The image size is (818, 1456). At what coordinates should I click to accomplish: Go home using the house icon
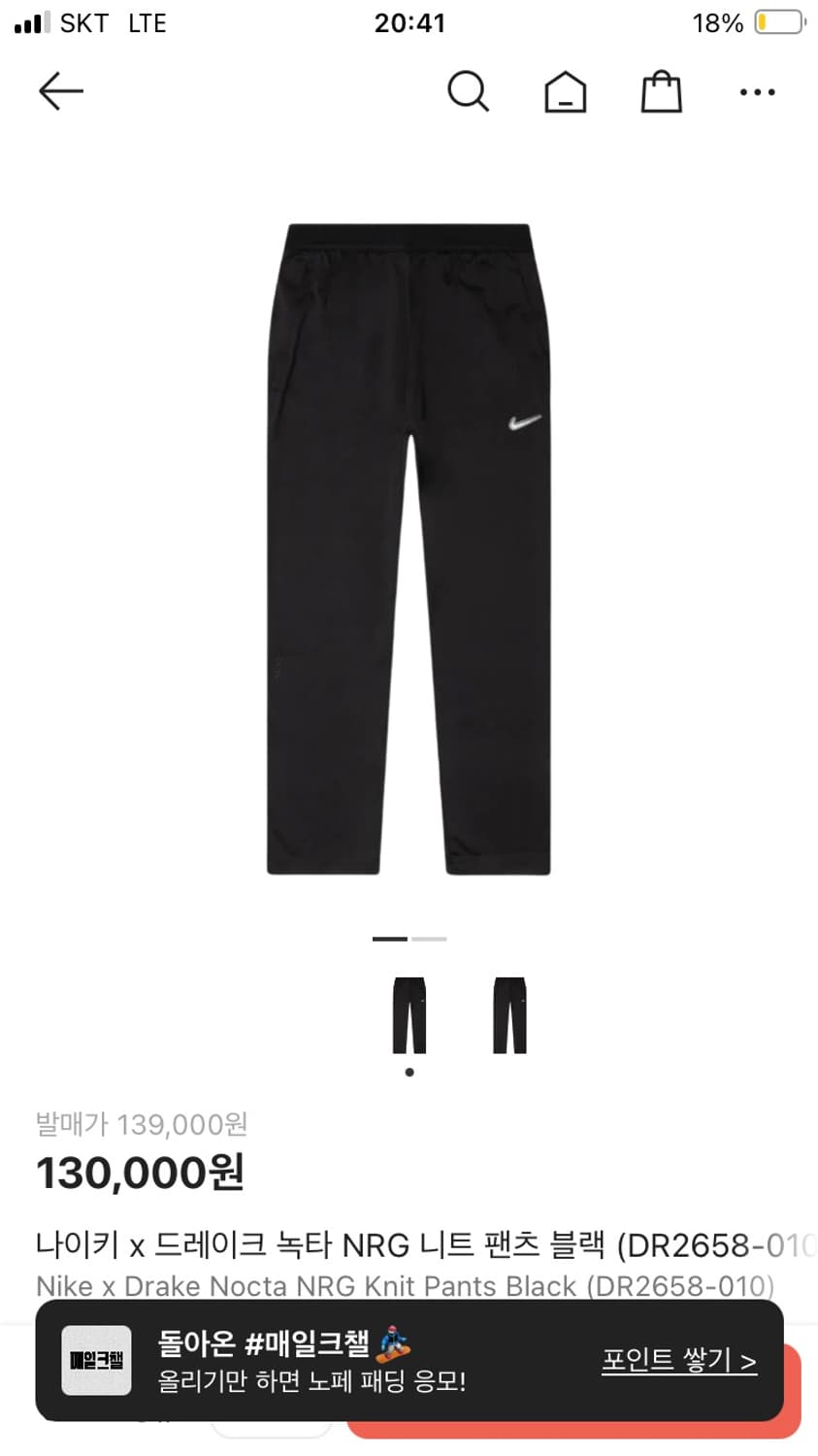point(565,91)
